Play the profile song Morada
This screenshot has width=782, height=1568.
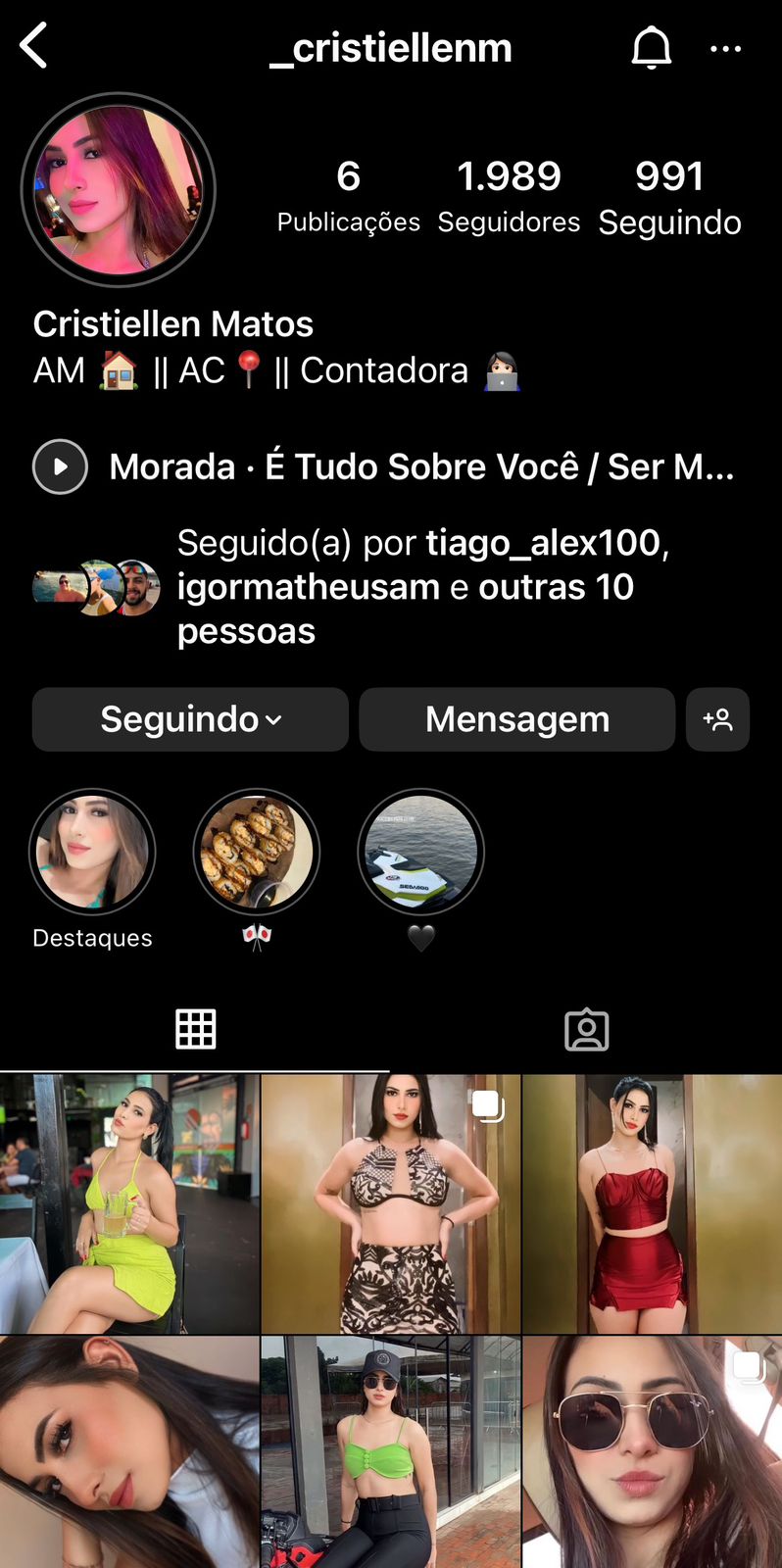coord(61,466)
